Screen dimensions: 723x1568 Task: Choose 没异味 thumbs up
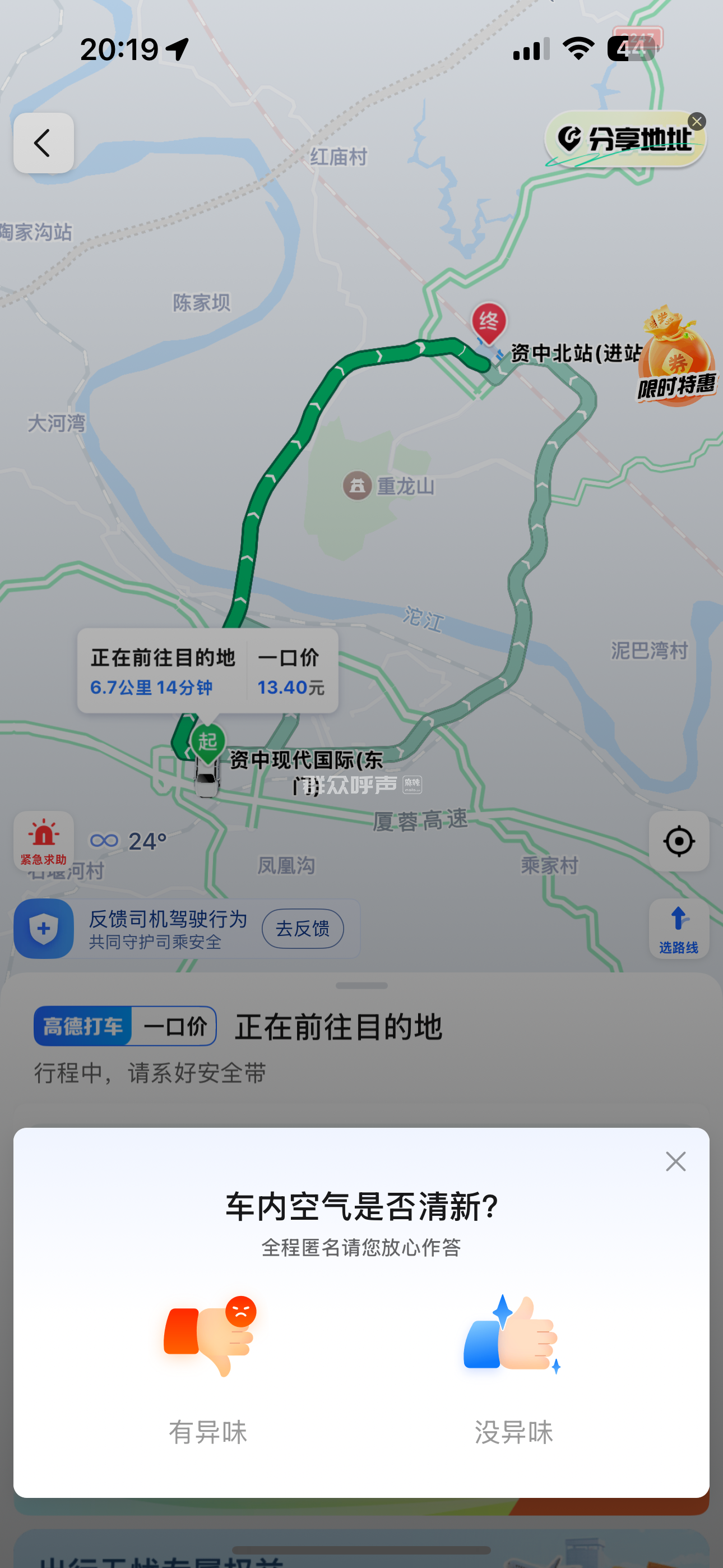point(513,1369)
